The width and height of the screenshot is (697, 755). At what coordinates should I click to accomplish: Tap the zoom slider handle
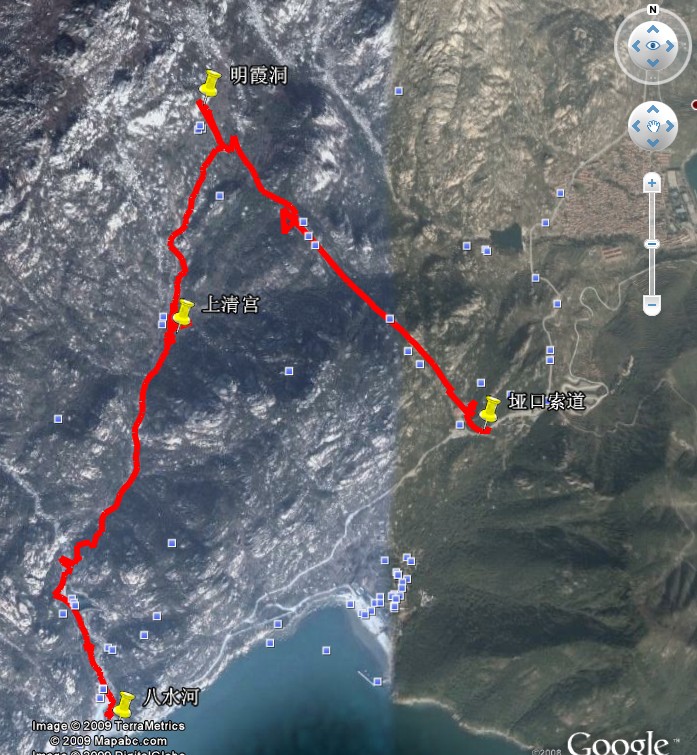(652, 244)
